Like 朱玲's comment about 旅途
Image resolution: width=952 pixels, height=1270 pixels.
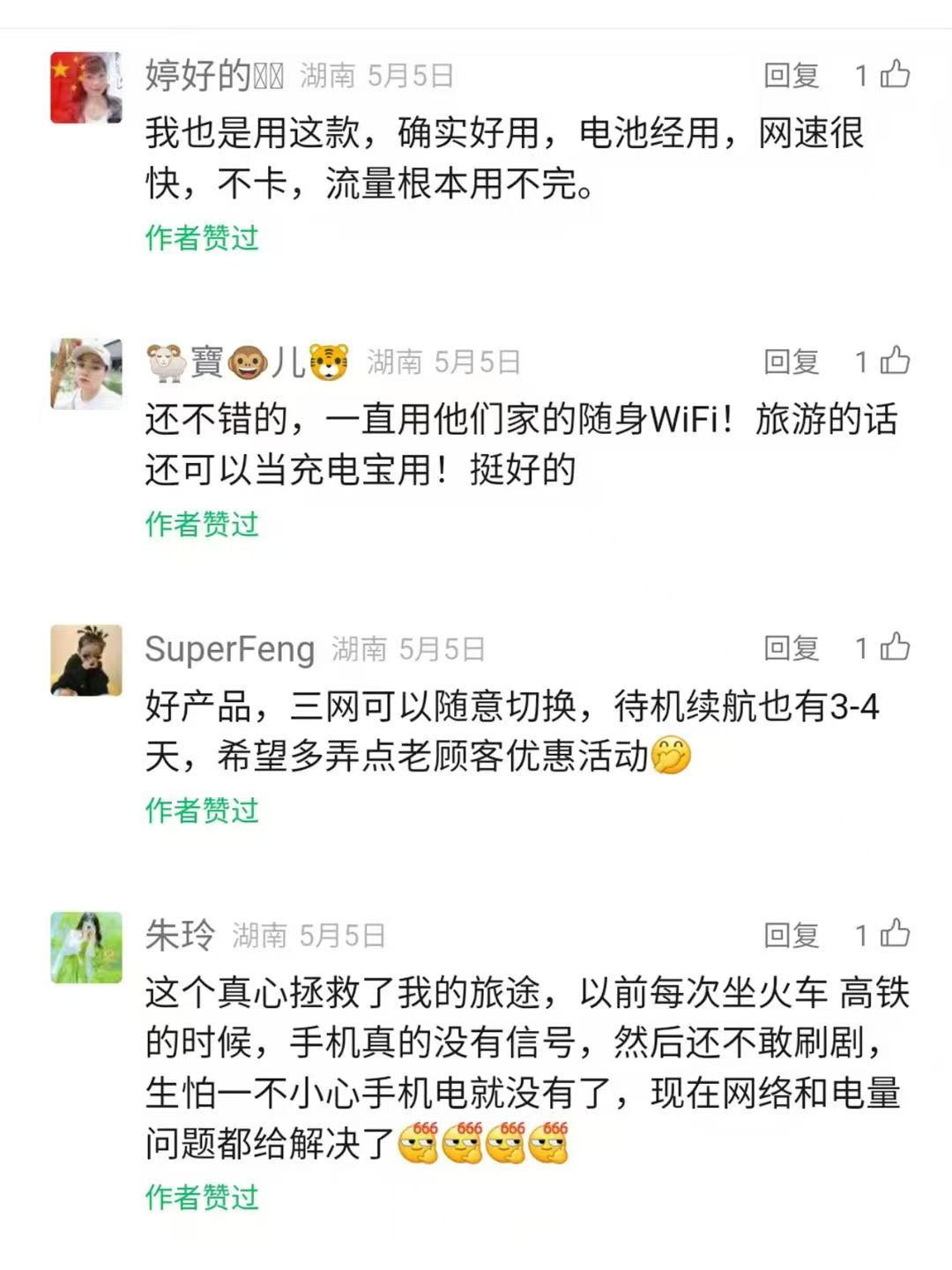pos(894,933)
